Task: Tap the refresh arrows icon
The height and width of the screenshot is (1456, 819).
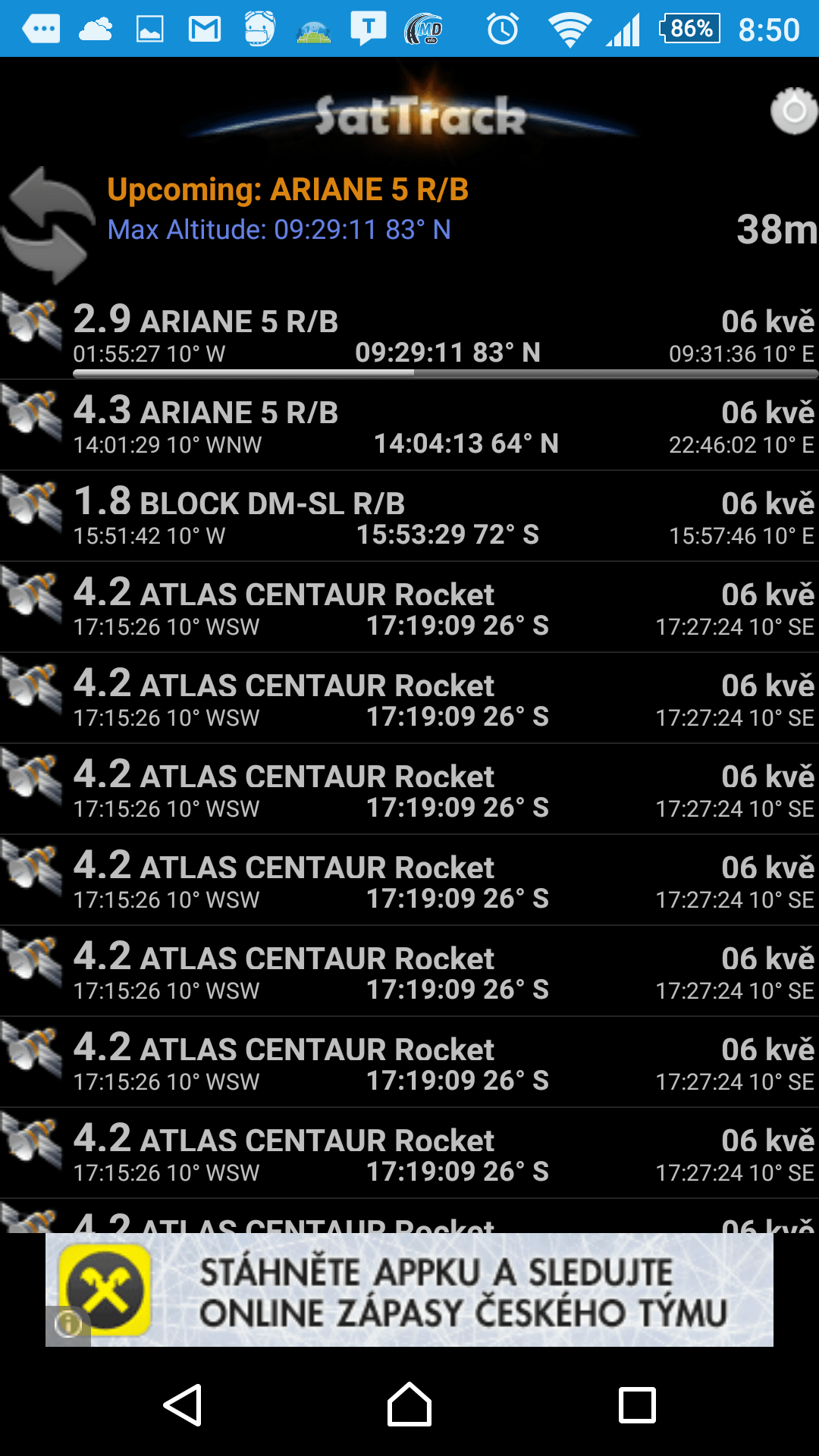Action: click(x=47, y=225)
